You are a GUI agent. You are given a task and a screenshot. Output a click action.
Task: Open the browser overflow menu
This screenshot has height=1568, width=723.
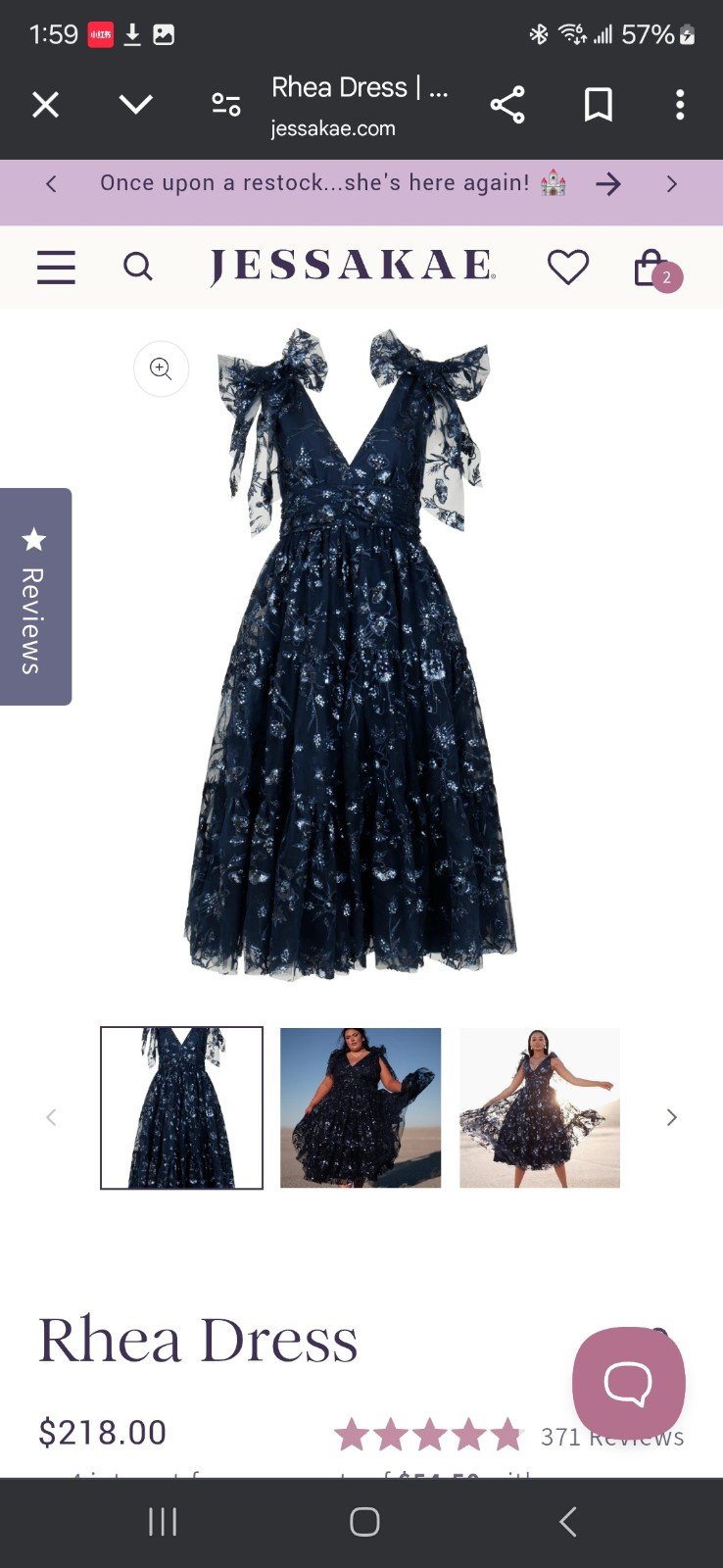[680, 105]
